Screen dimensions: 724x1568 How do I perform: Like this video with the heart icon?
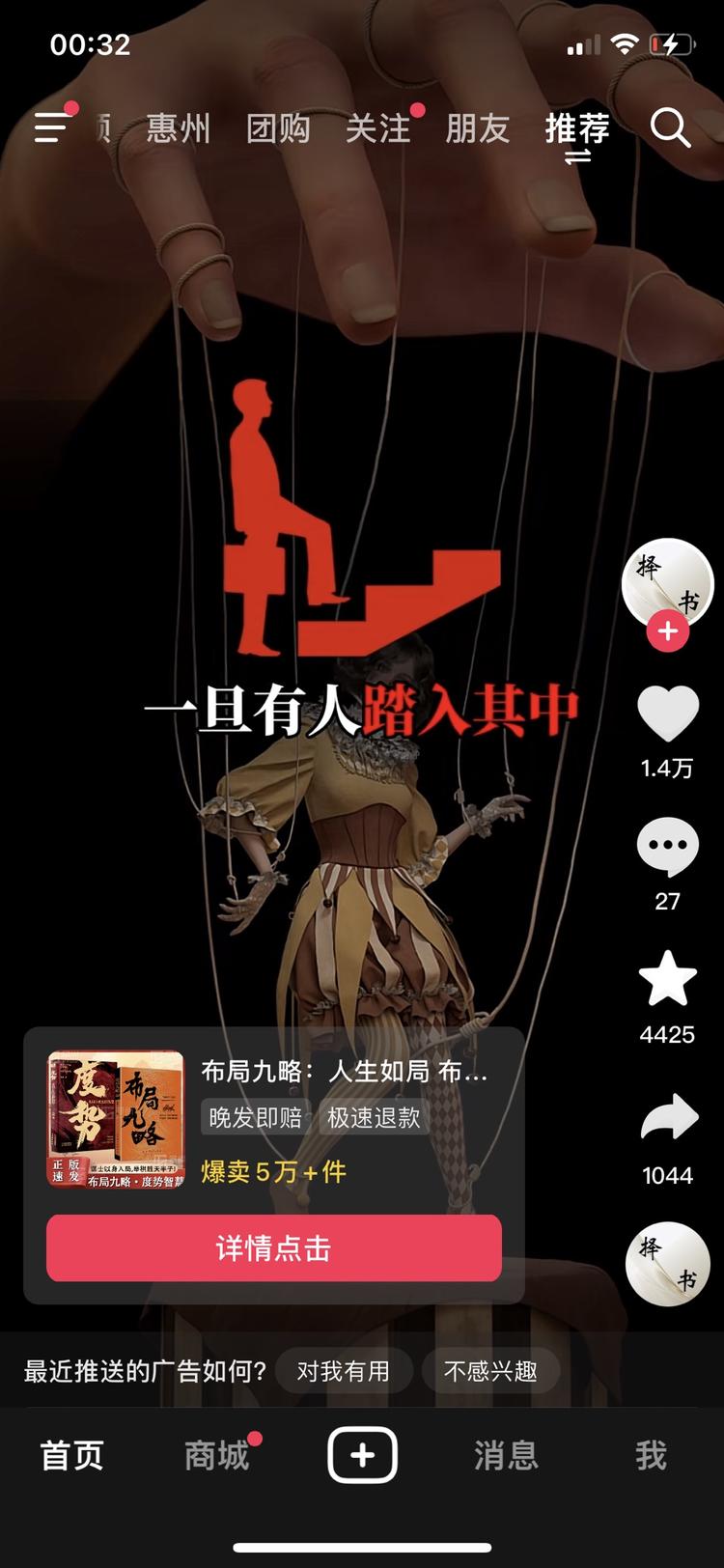click(667, 714)
